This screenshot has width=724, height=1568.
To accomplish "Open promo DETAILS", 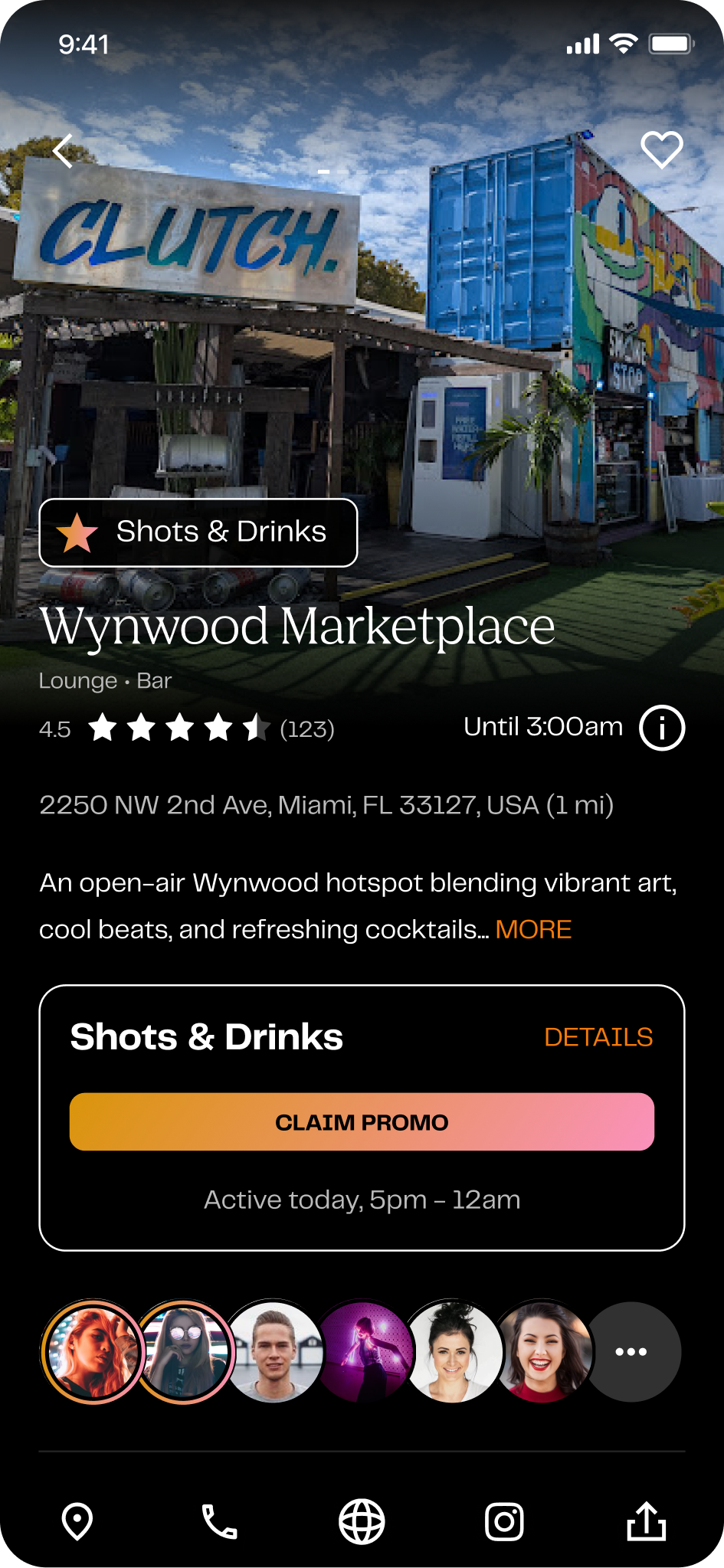I will click(x=598, y=1037).
